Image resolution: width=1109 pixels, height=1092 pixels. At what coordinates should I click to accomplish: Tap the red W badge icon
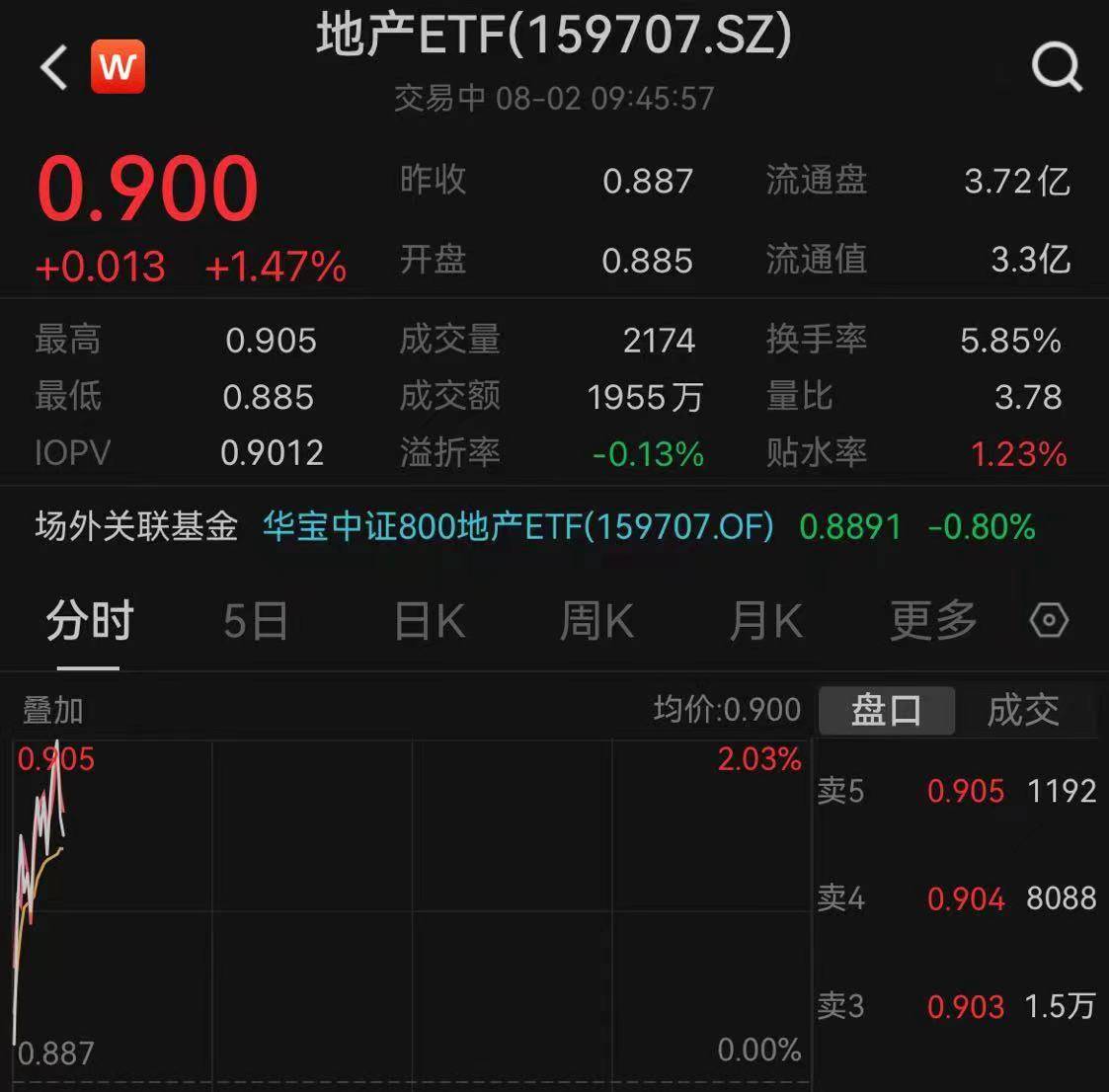pos(118,67)
